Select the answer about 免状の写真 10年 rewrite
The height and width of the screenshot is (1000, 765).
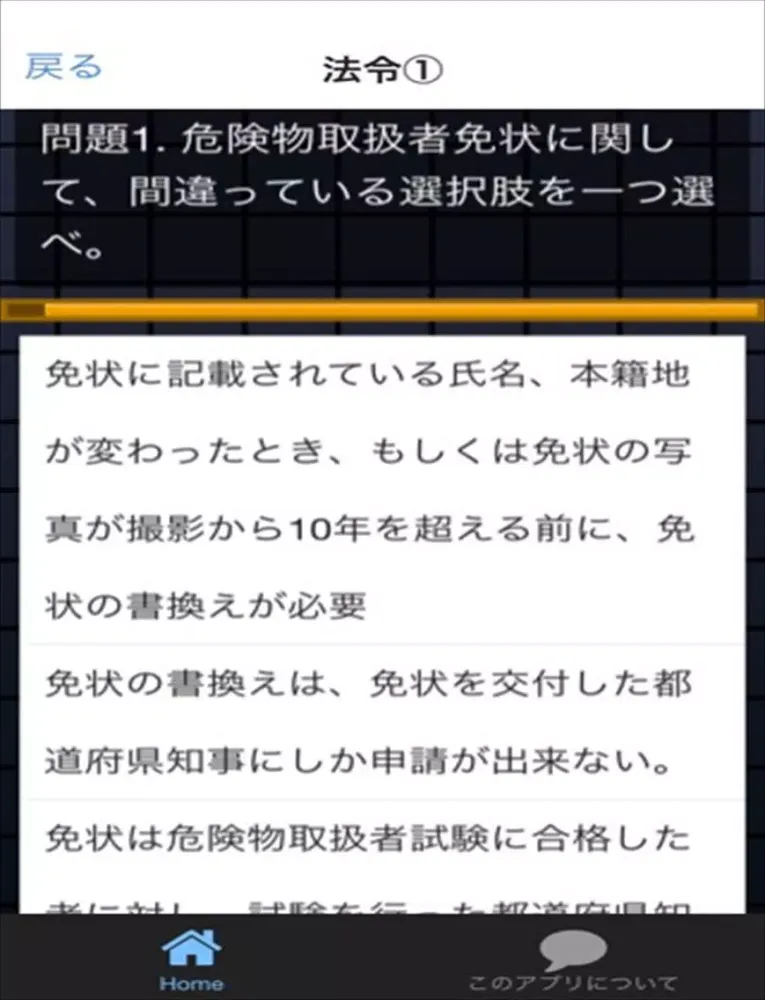[x=381, y=490]
